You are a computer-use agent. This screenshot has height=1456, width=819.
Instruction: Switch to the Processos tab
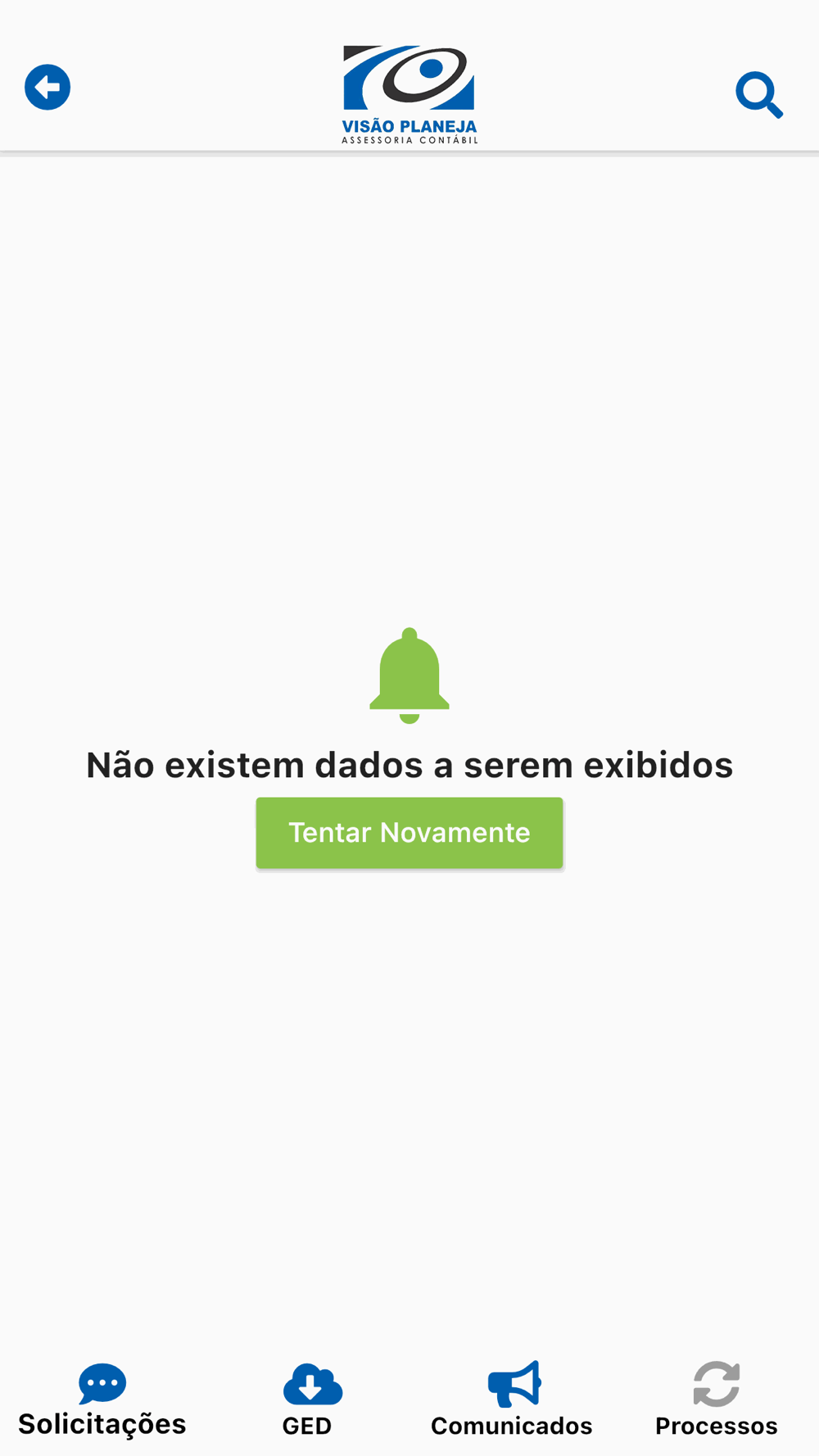coord(717,1401)
